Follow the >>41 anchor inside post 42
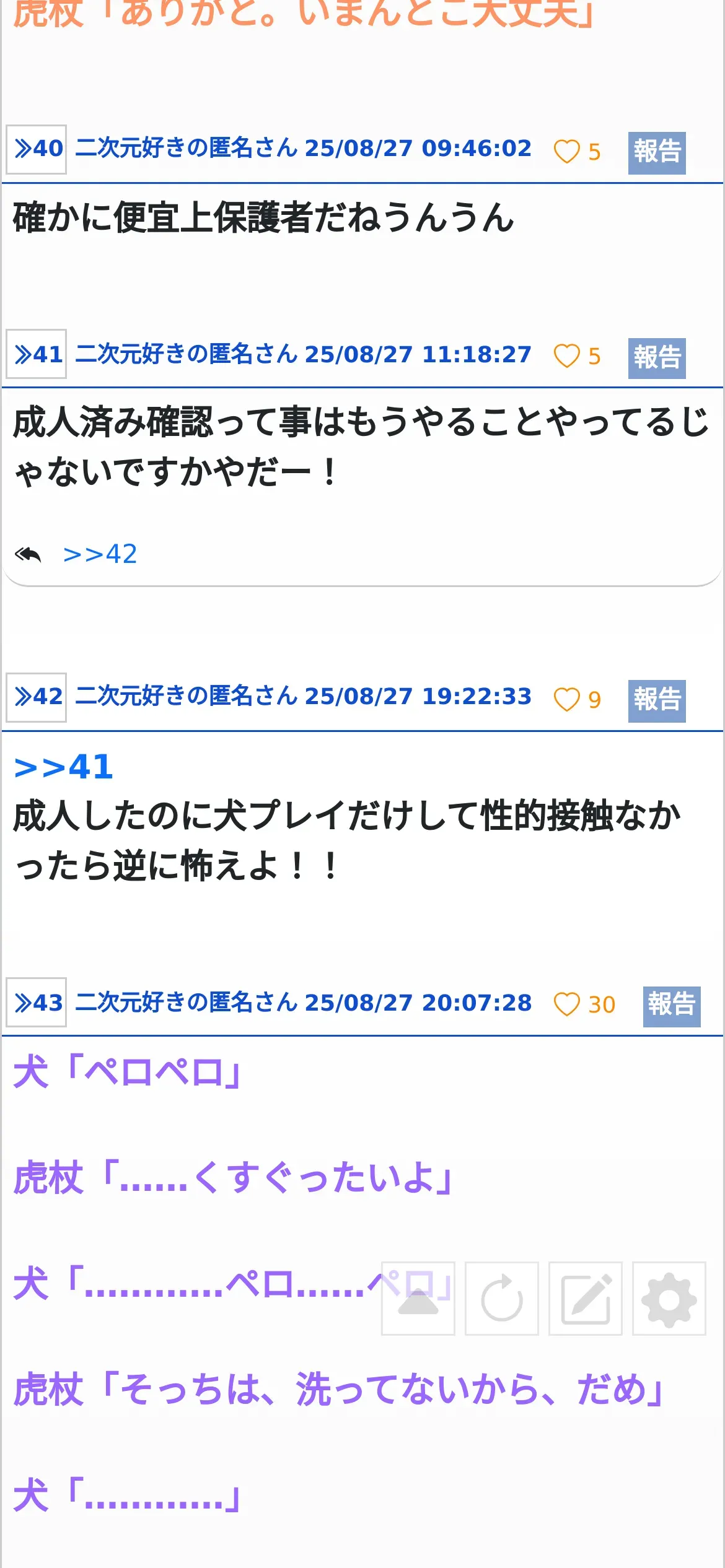 click(x=63, y=767)
